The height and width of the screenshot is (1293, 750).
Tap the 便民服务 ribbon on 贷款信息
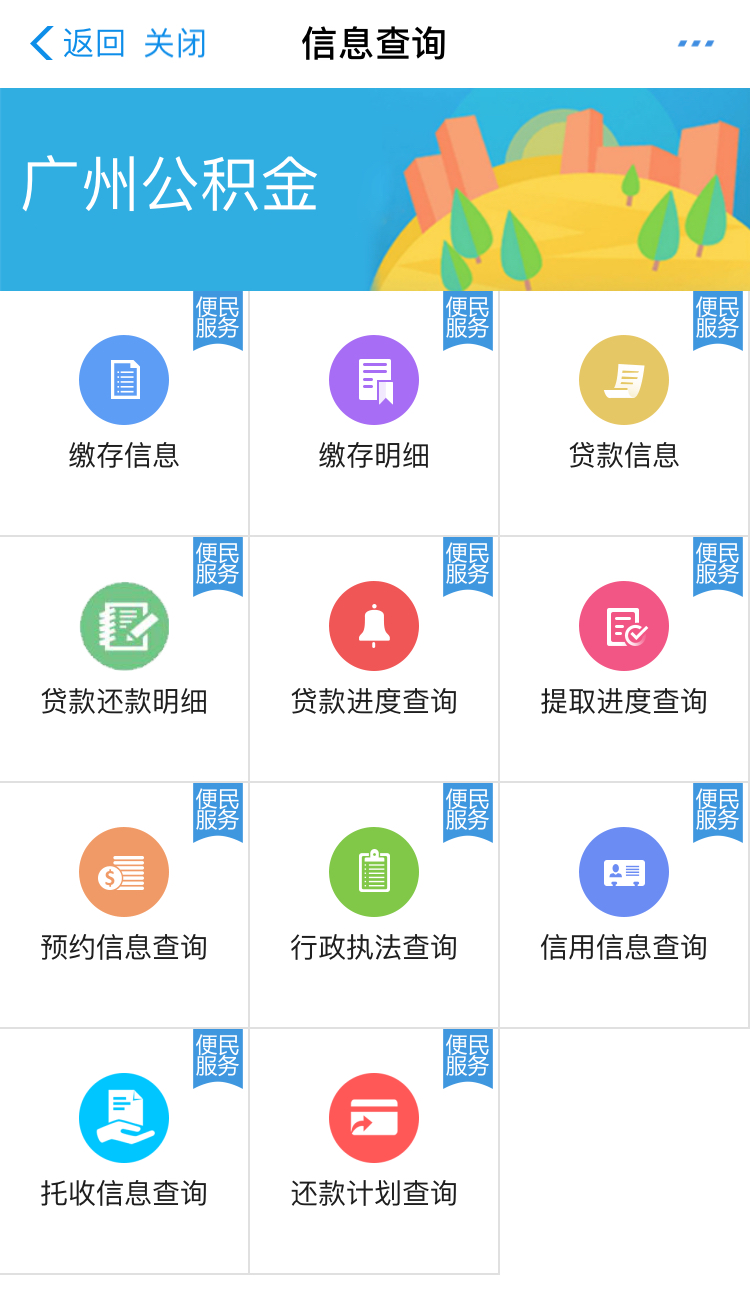tap(717, 320)
